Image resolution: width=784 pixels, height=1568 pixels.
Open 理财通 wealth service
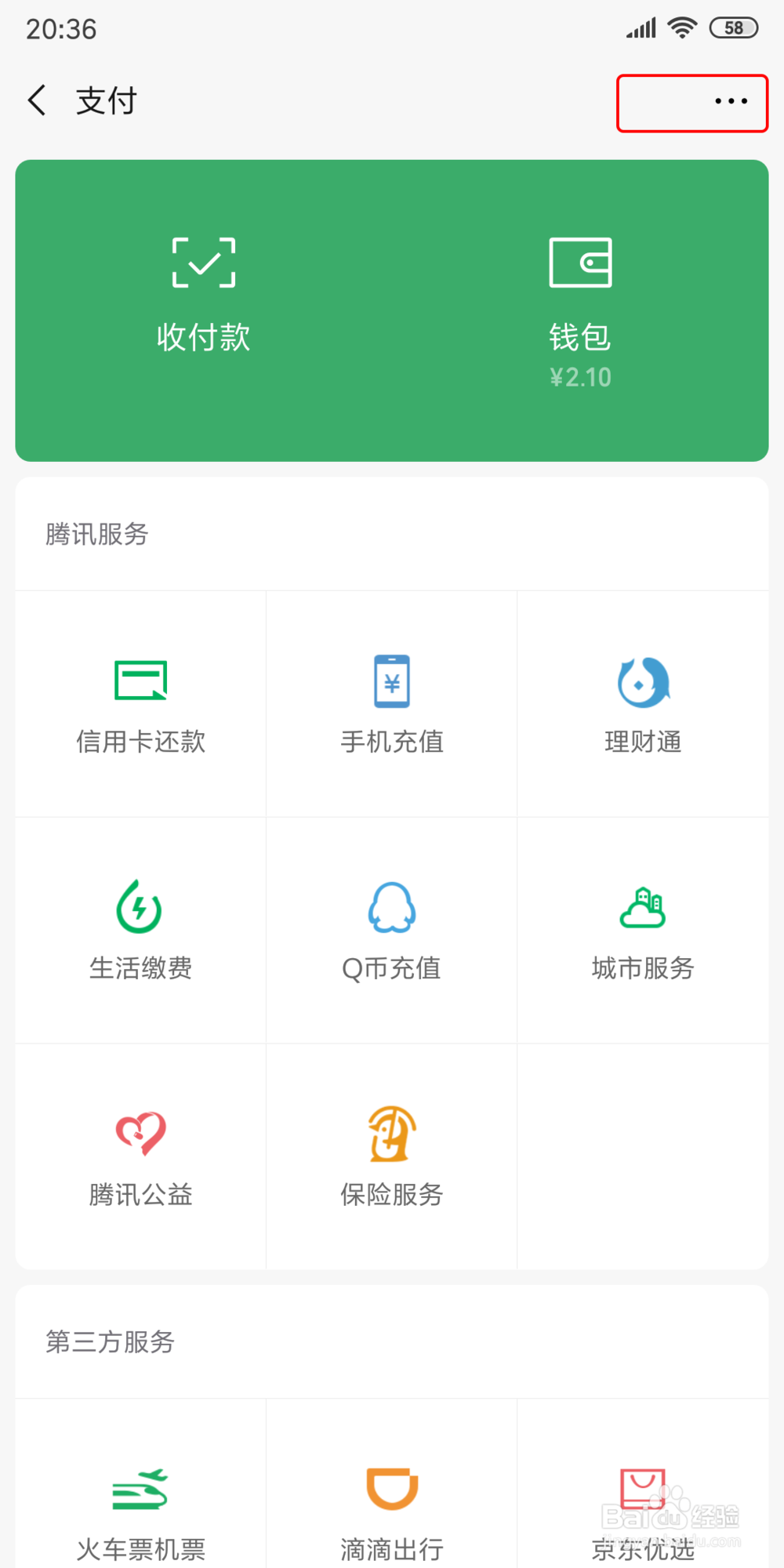(643, 704)
